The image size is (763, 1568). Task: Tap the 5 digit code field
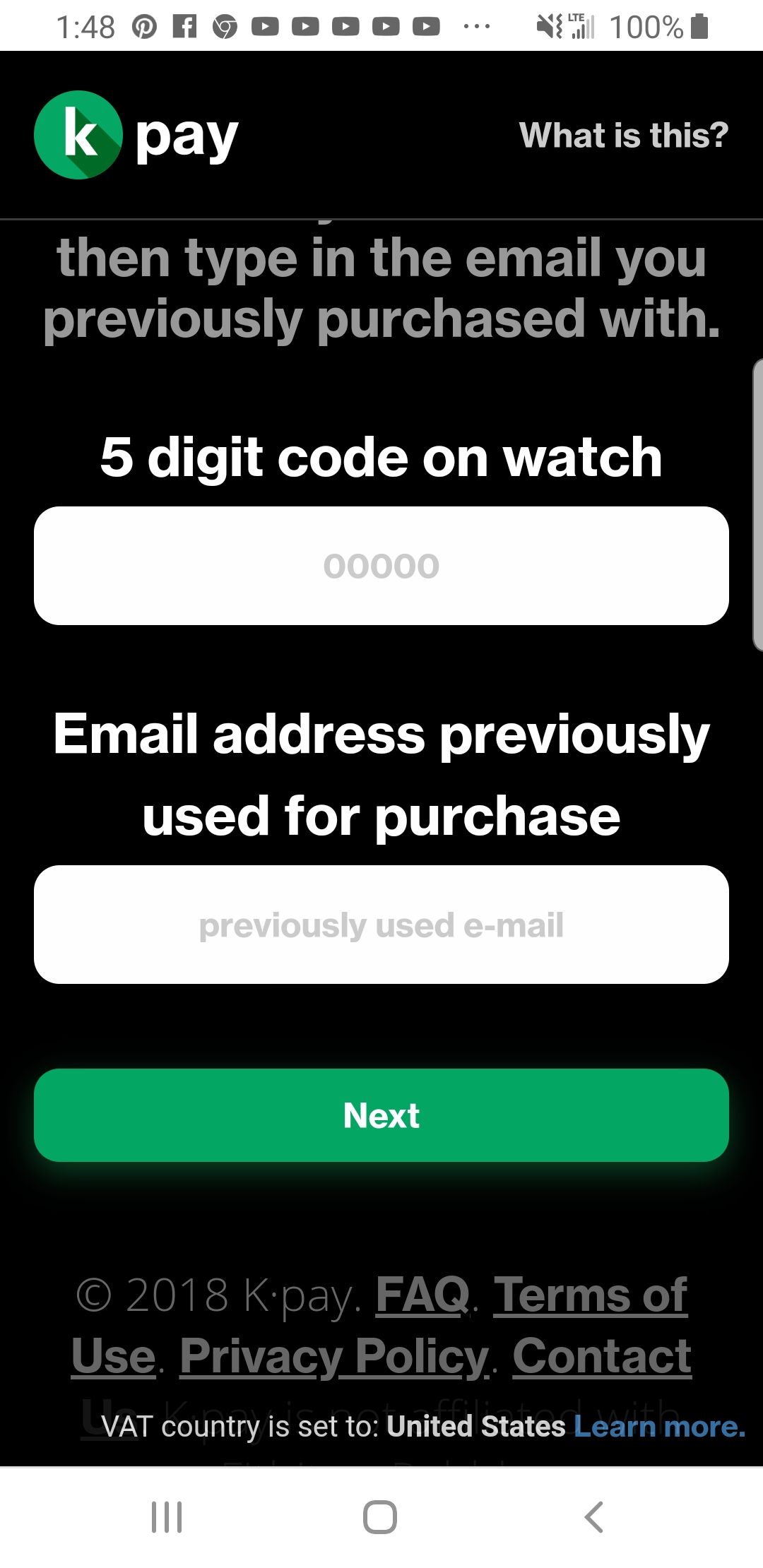pos(381,566)
